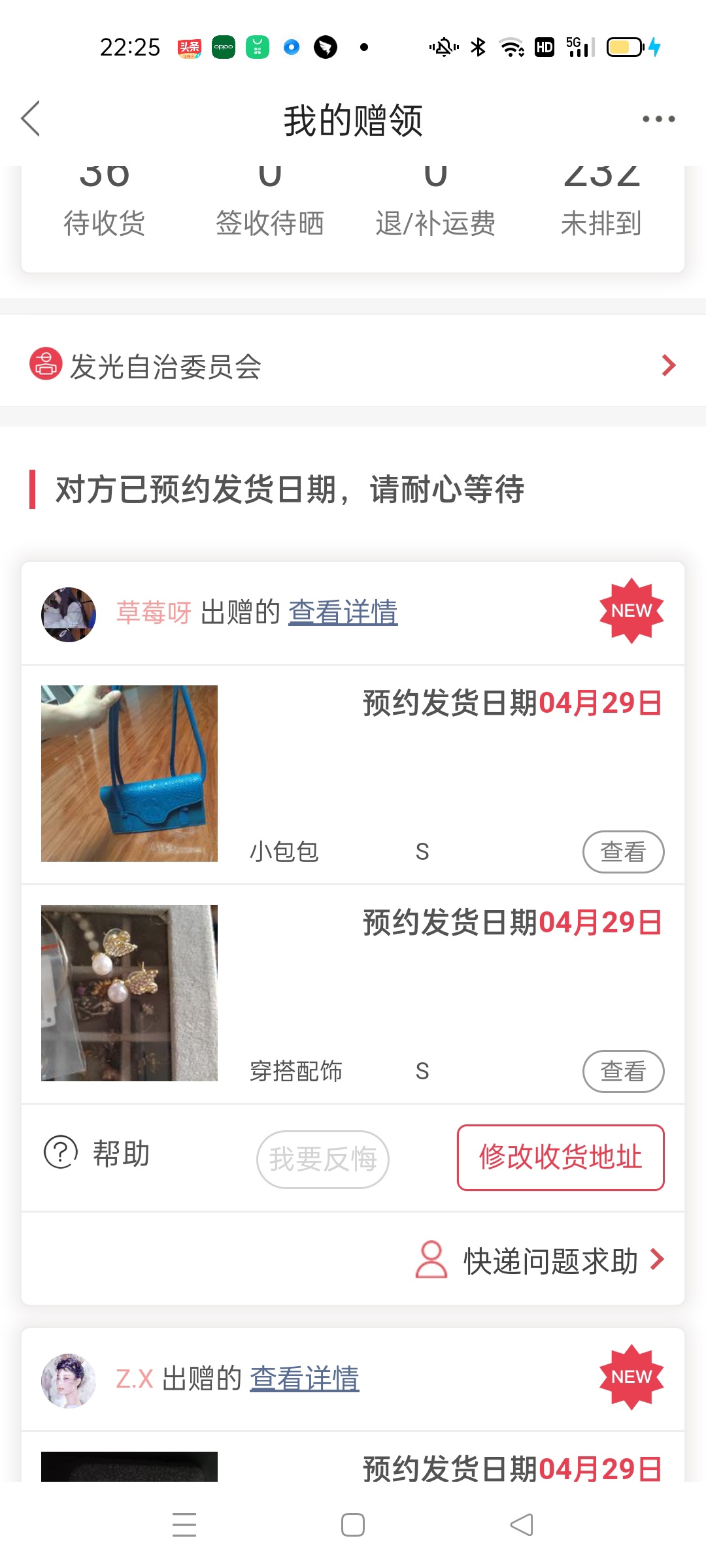Tap 查看详情 link for 草莓呀's gift
This screenshot has height=1568, width=706.
point(343,613)
